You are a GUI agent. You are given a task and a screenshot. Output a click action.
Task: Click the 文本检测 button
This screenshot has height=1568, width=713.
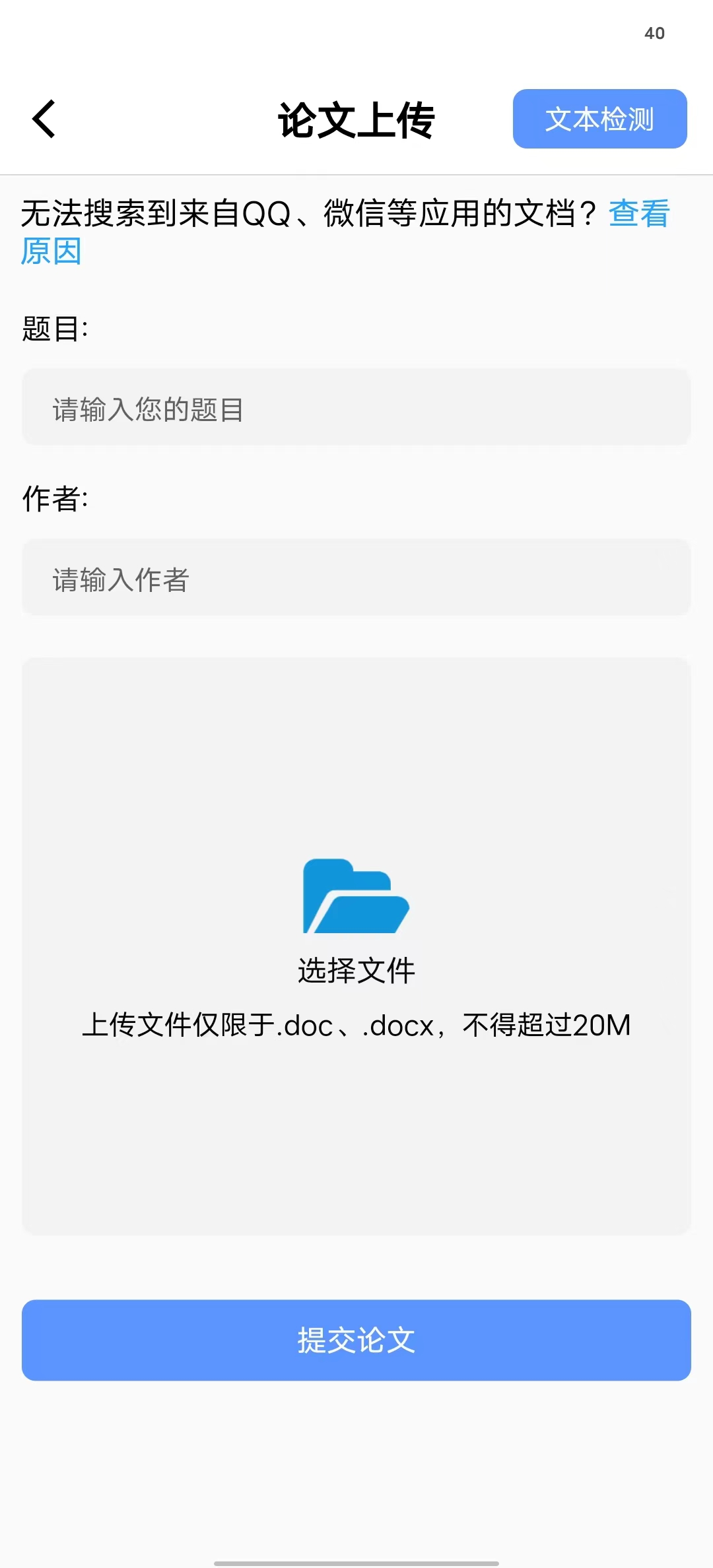point(599,119)
